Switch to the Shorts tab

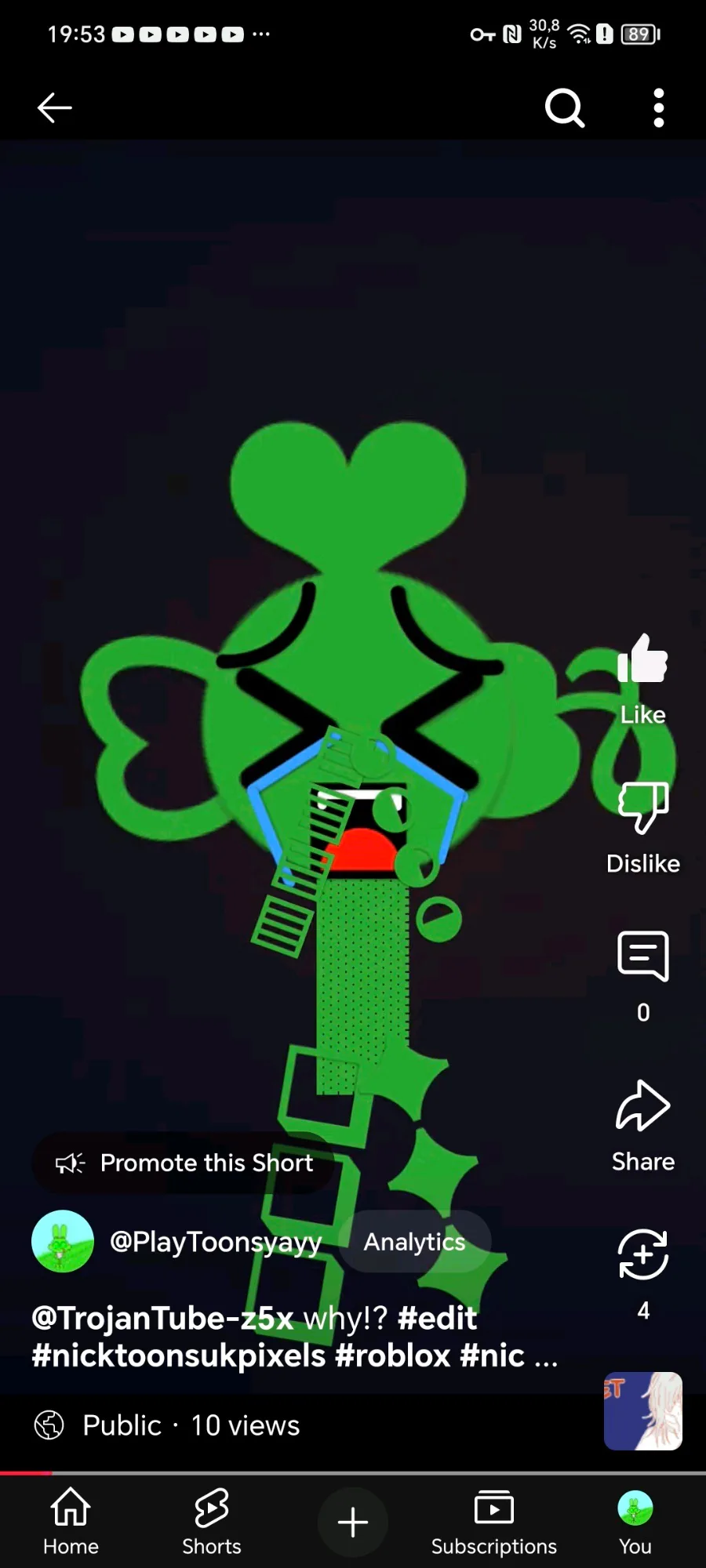pos(212,1521)
